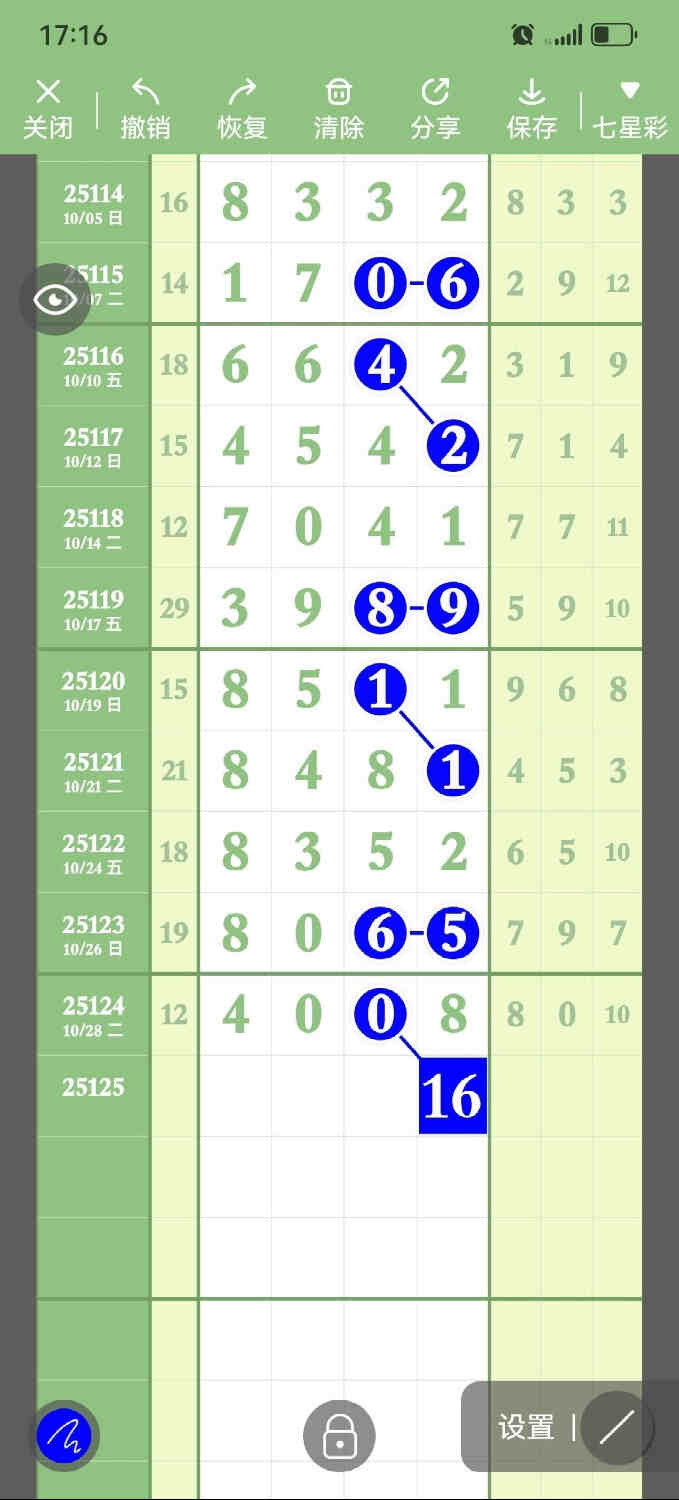Choose the straight line drawing tool

[617, 1428]
